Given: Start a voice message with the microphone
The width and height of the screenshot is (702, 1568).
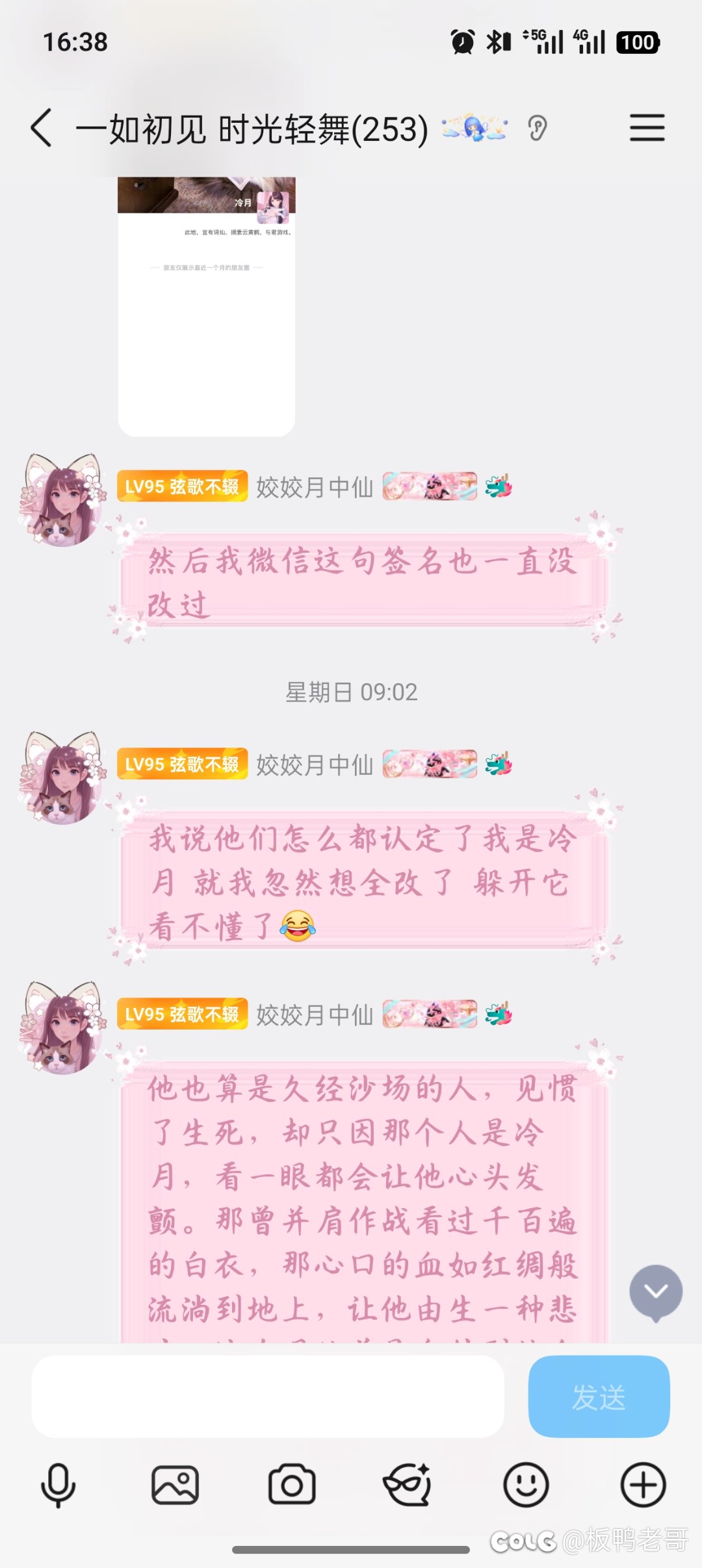Looking at the screenshot, I should click(x=58, y=1484).
